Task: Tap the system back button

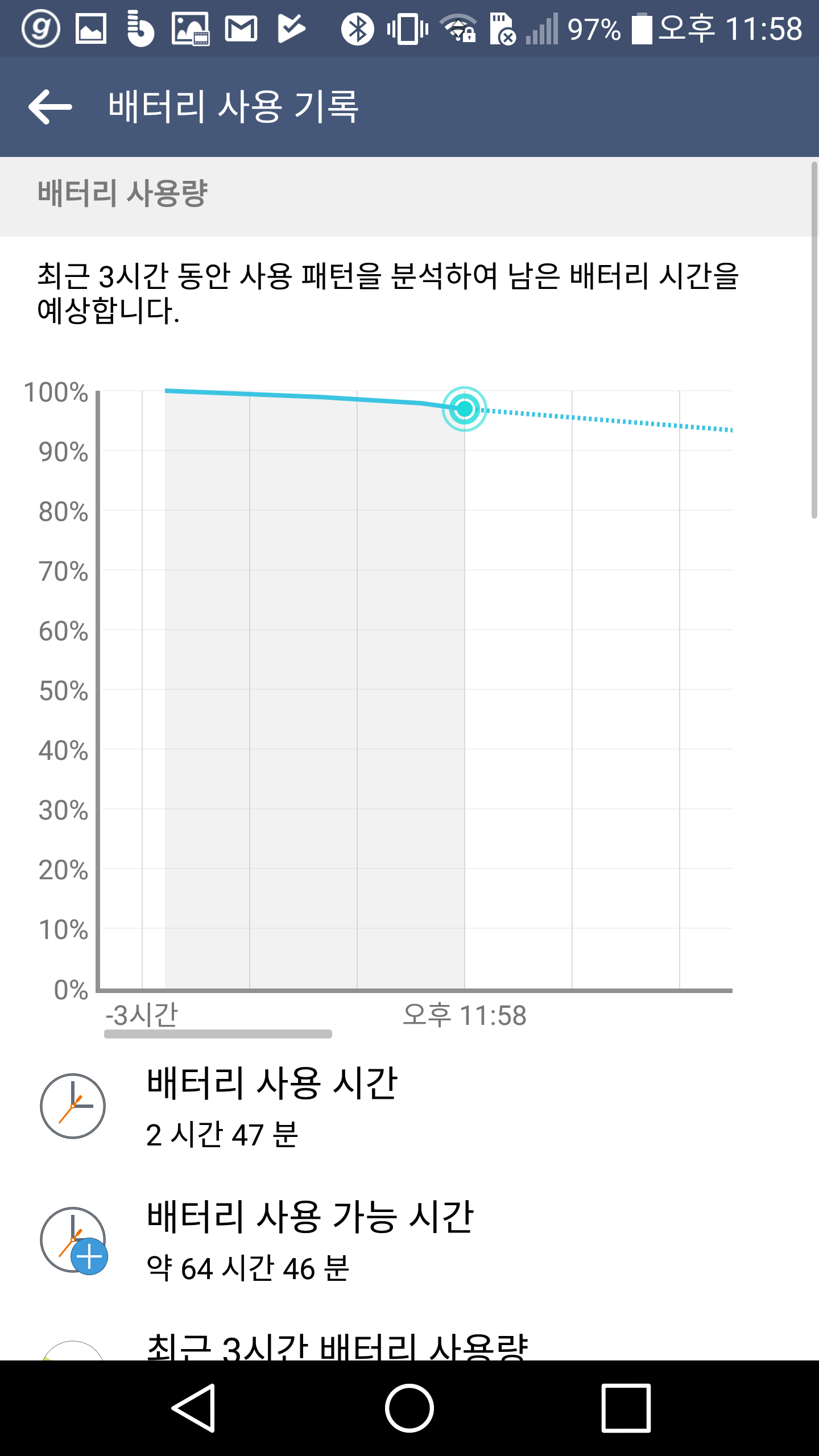Action: 193,1408
